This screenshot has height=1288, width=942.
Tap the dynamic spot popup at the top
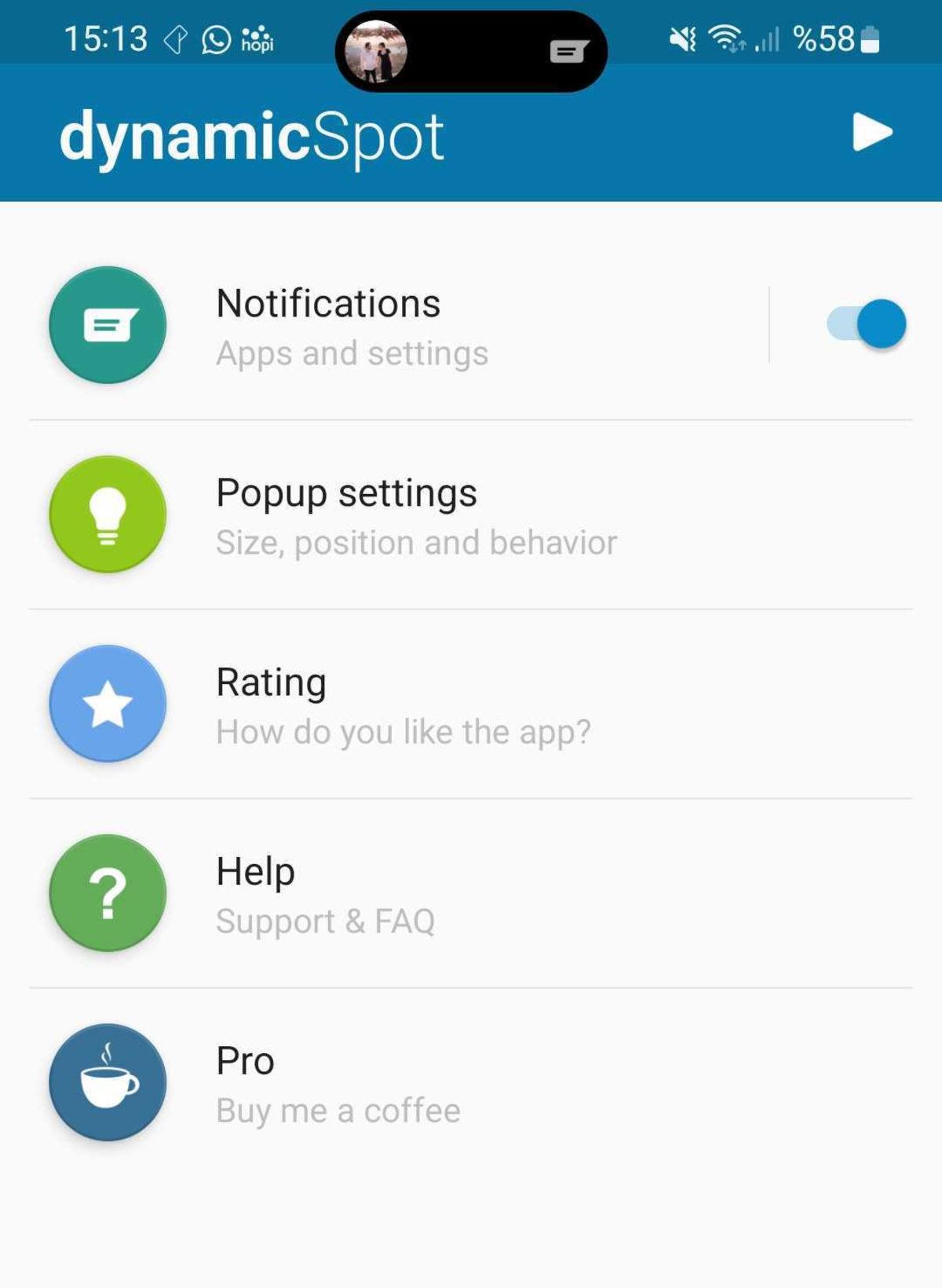(471, 52)
